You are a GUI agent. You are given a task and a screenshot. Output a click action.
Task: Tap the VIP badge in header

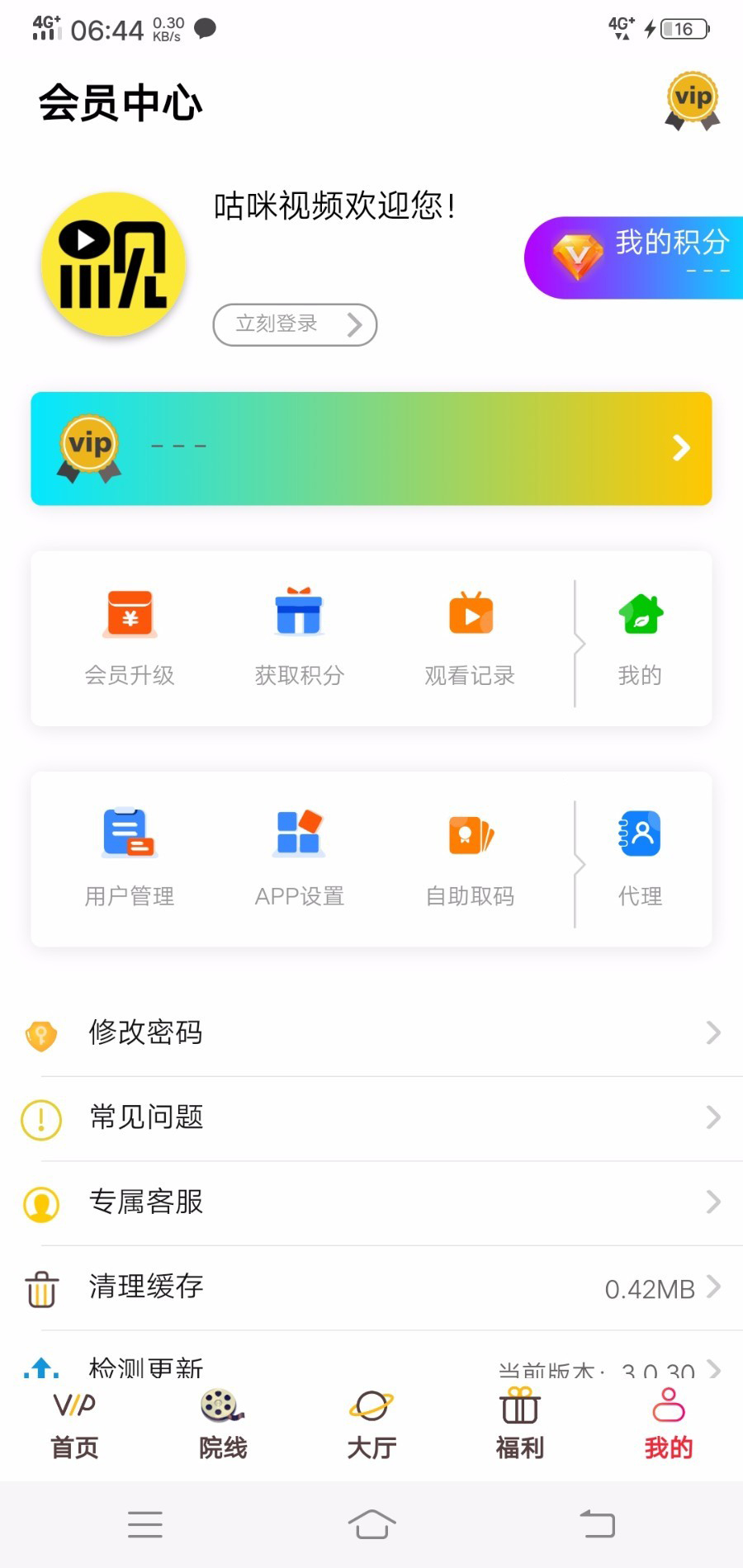tap(693, 101)
